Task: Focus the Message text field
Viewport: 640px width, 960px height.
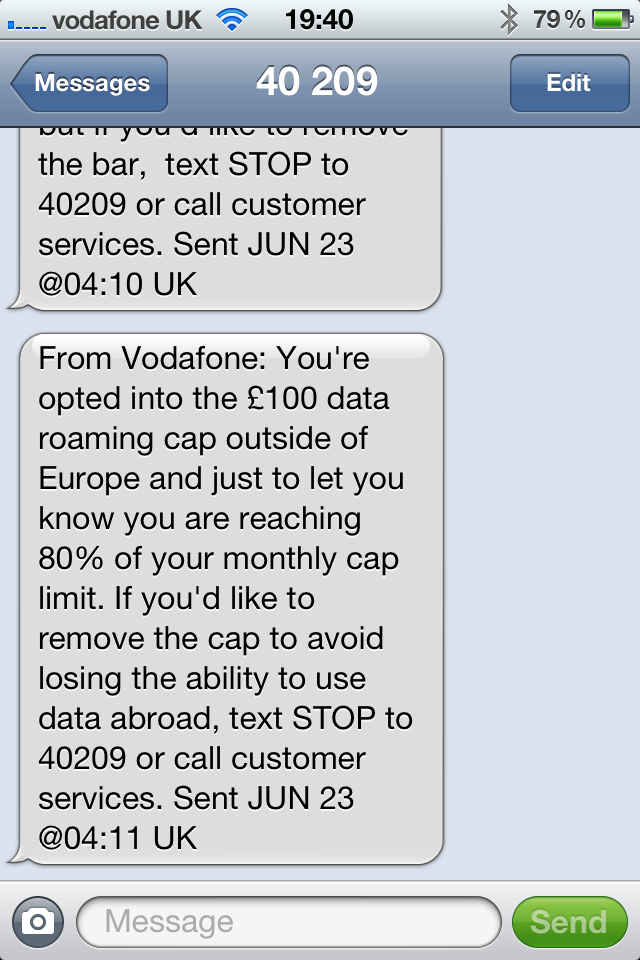Action: point(288,921)
